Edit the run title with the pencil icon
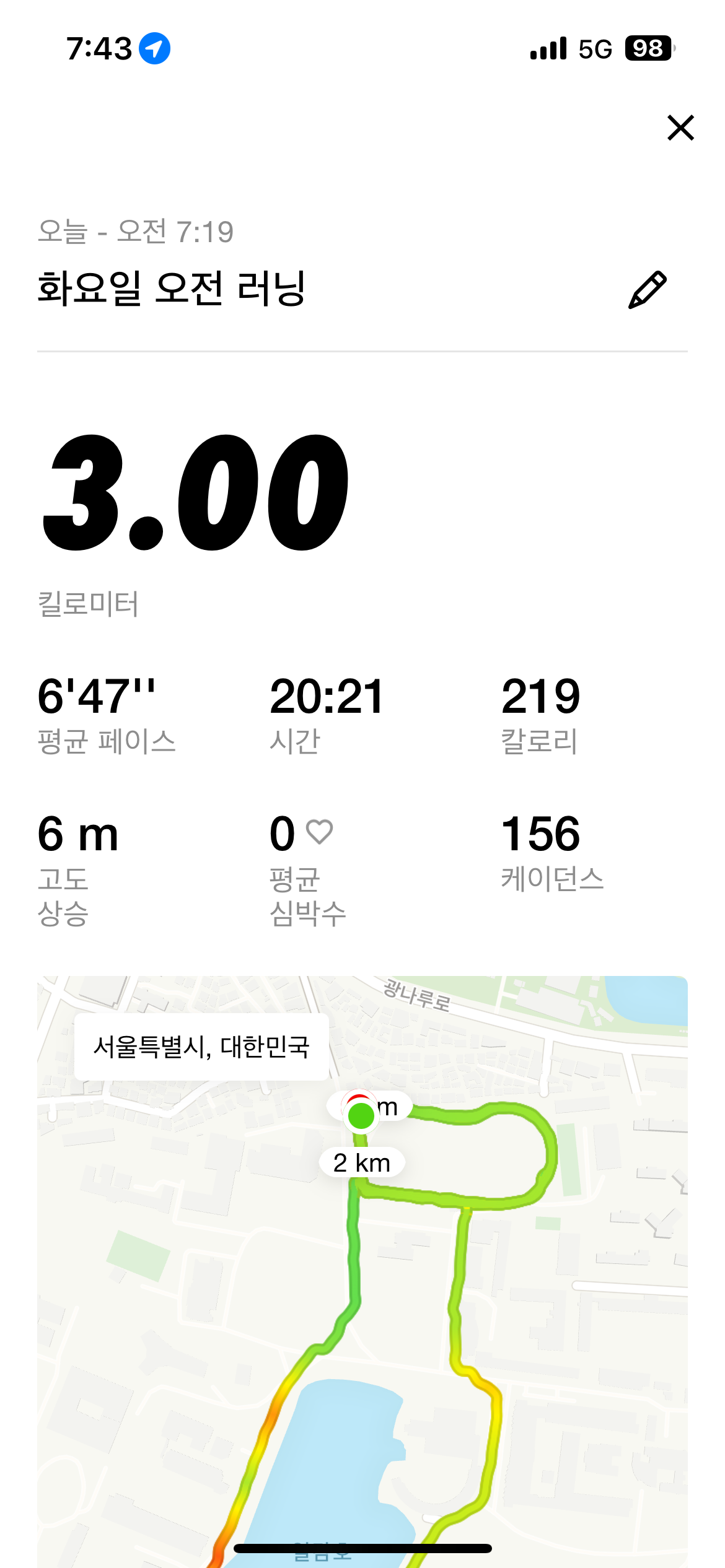 (648, 289)
